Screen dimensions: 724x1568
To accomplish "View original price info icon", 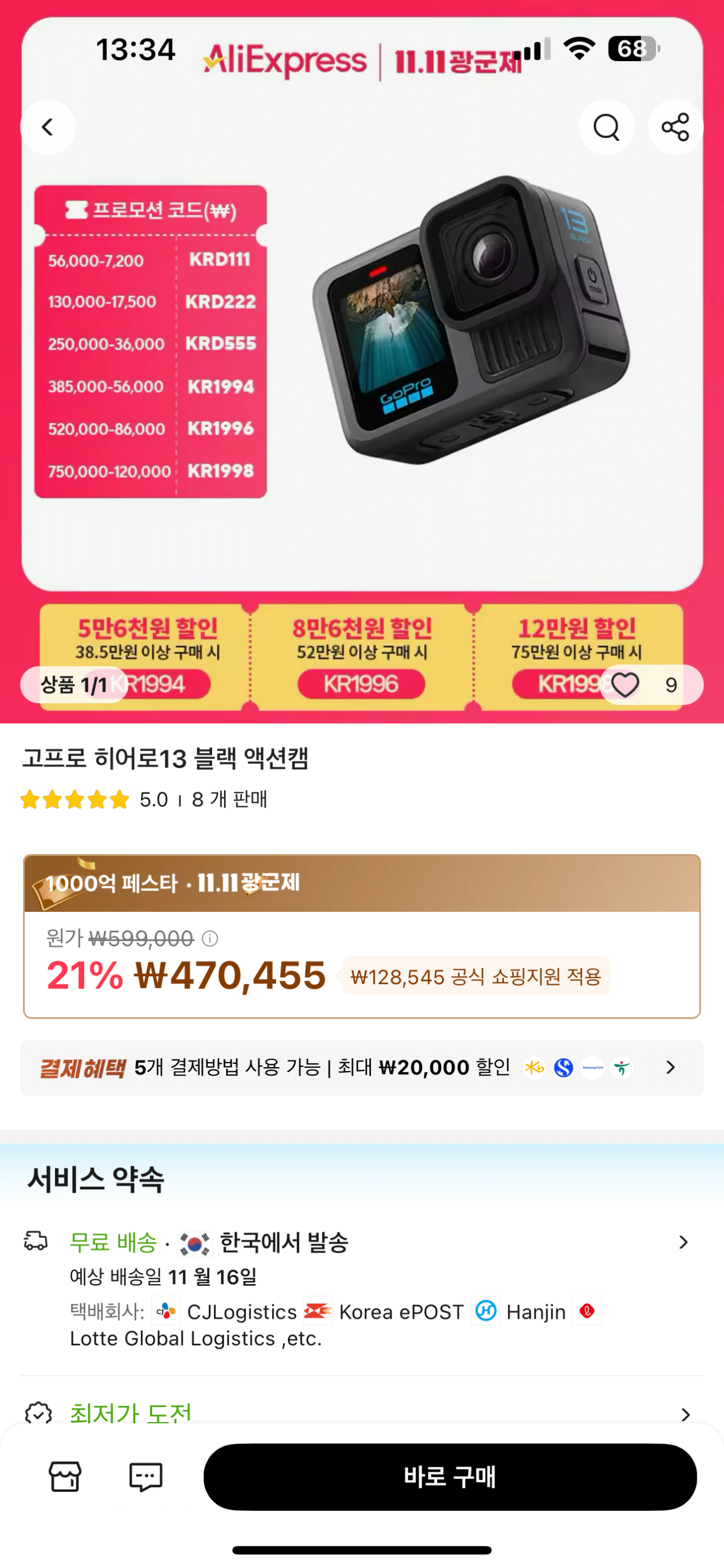I will [210, 939].
